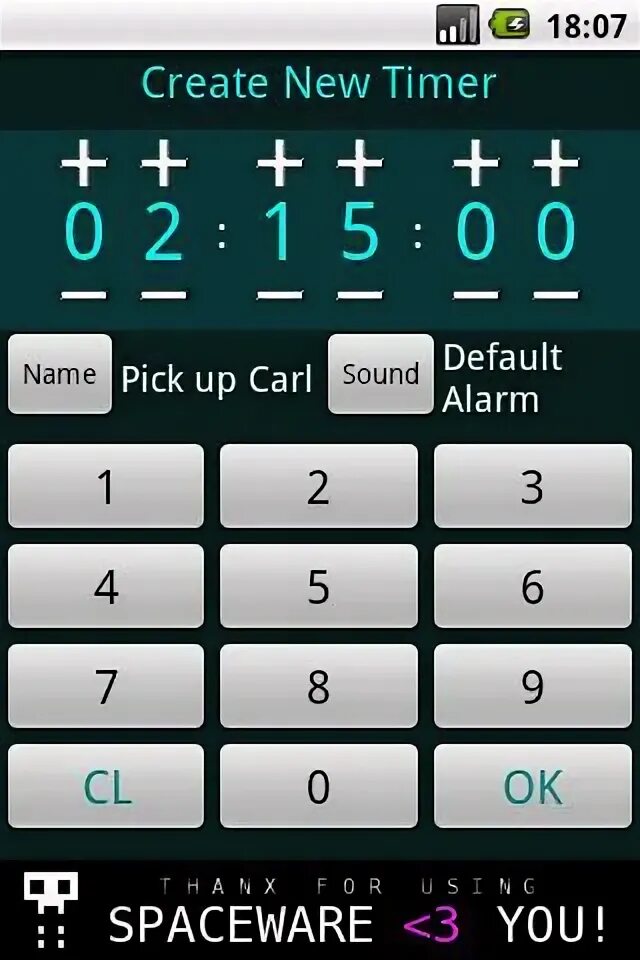Decrease the hours tens digit
This screenshot has width=640, height=960.
click(84, 295)
